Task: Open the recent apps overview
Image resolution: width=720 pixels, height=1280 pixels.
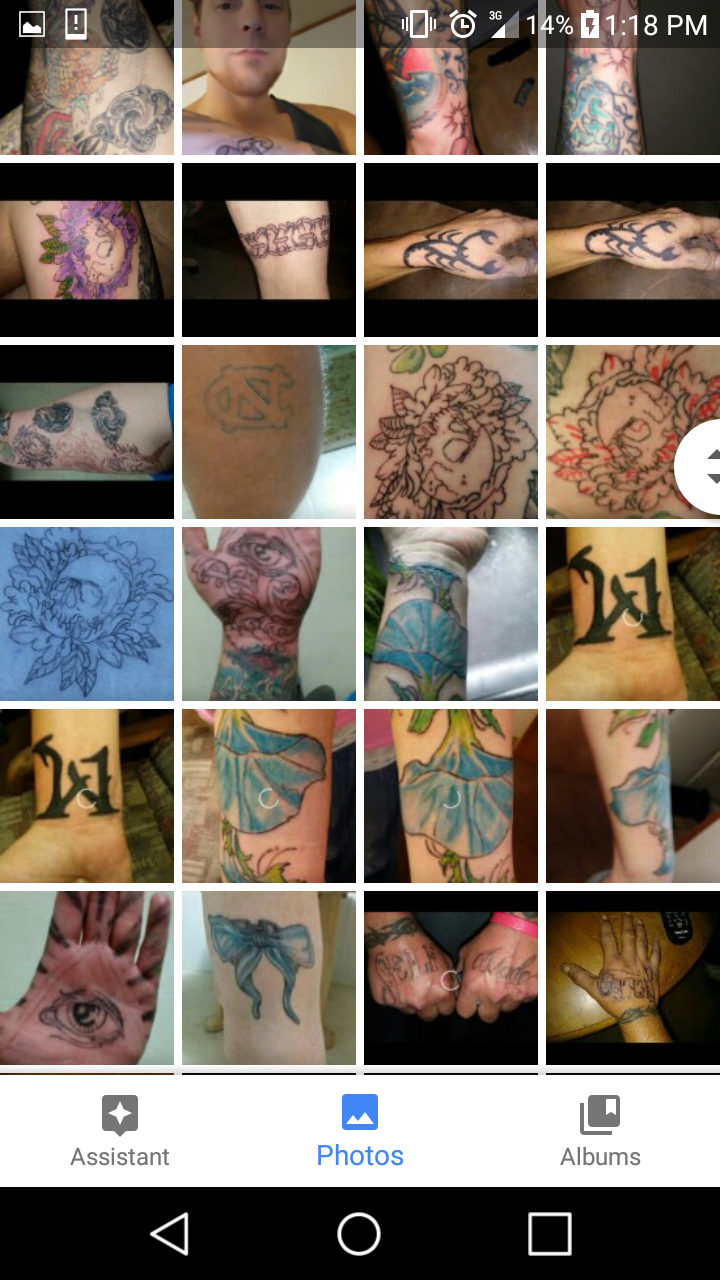Action: click(550, 1233)
